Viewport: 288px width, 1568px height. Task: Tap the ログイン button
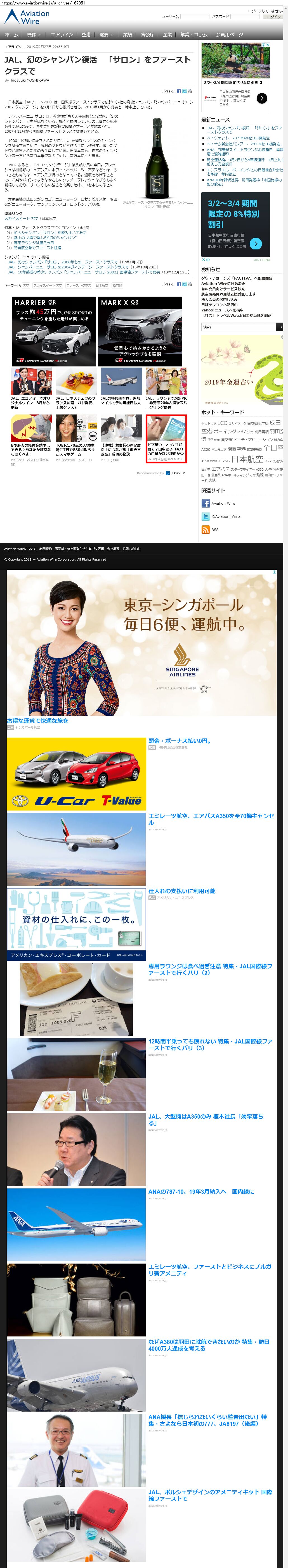tap(273, 16)
